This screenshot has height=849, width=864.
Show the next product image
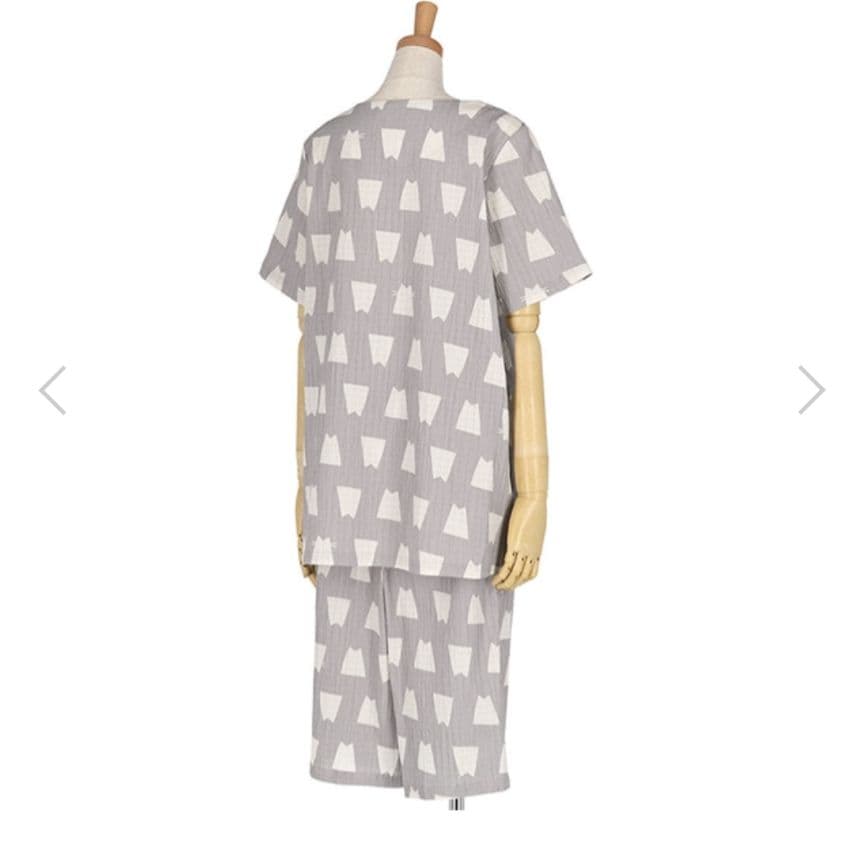(x=811, y=390)
